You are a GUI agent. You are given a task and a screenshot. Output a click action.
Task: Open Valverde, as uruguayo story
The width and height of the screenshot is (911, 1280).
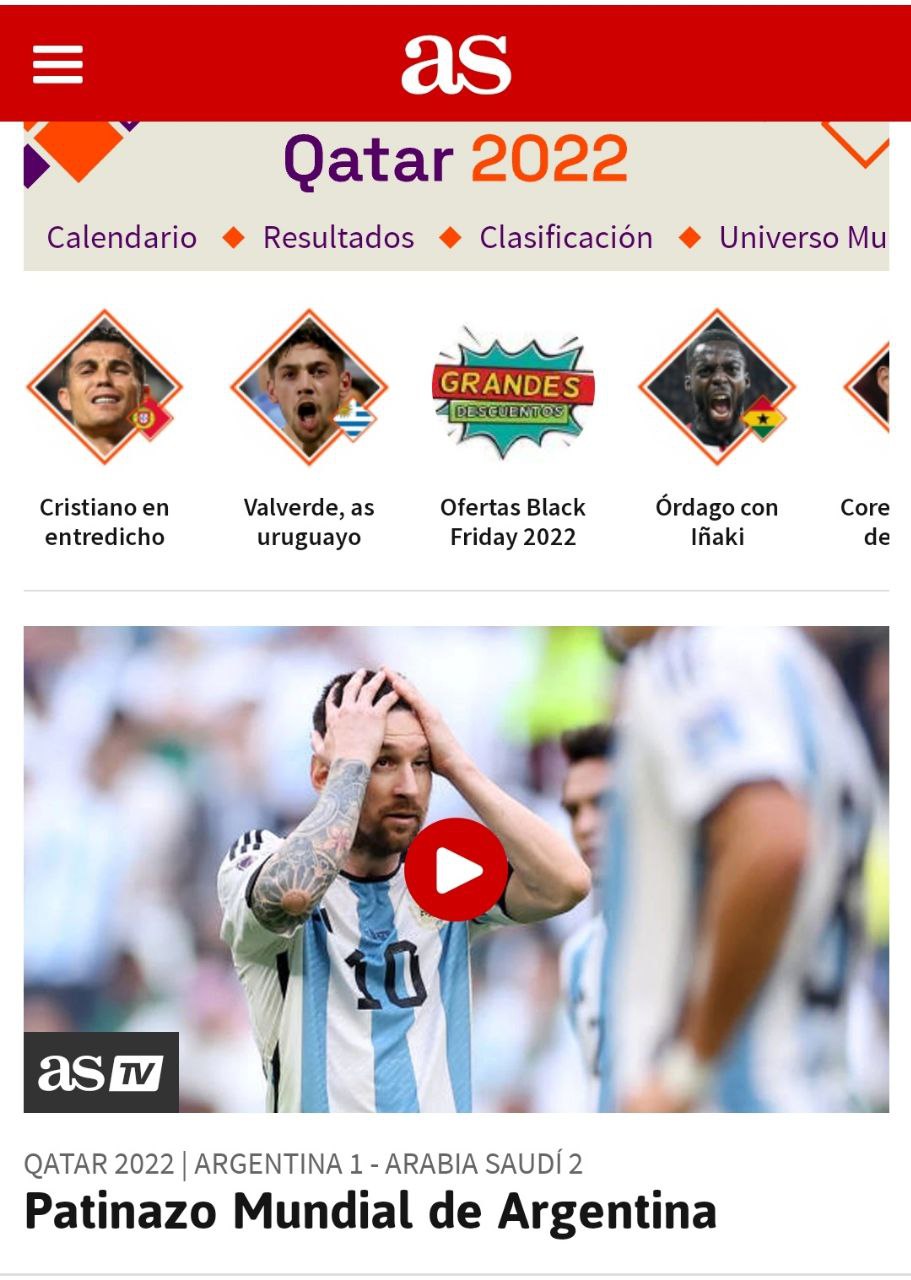tap(308, 430)
